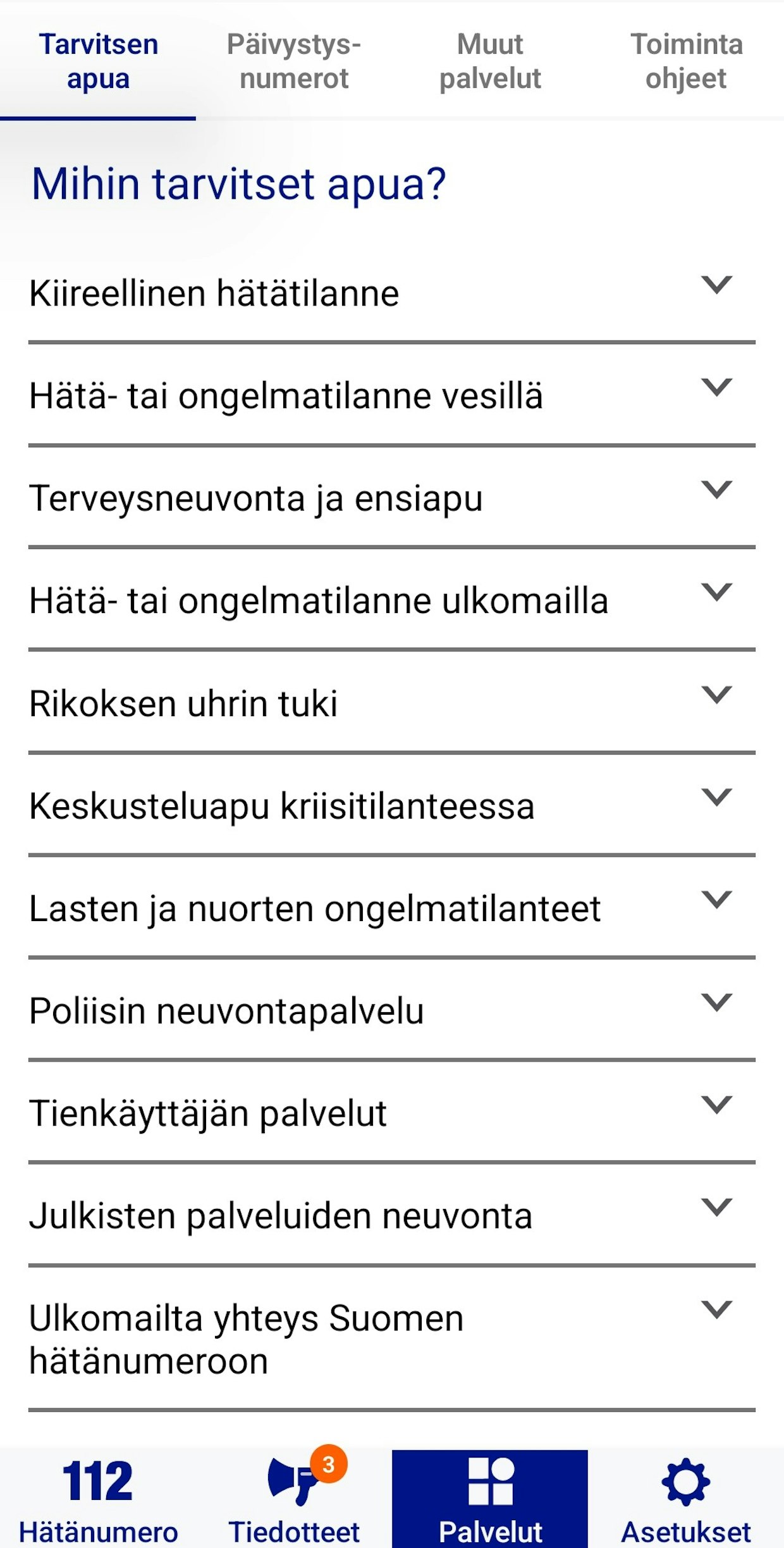The image size is (784, 1548).
Task: Open Tiedotteet with 3 notifications
Action: (294, 1499)
